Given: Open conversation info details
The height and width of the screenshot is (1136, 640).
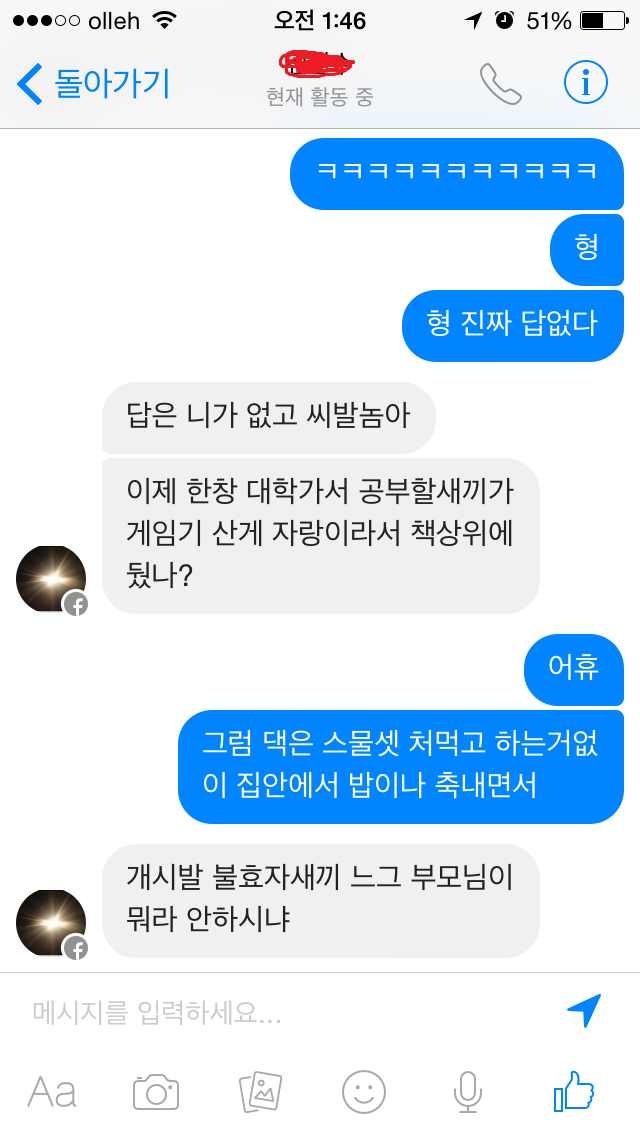Looking at the screenshot, I should click(x=586, y=84).
